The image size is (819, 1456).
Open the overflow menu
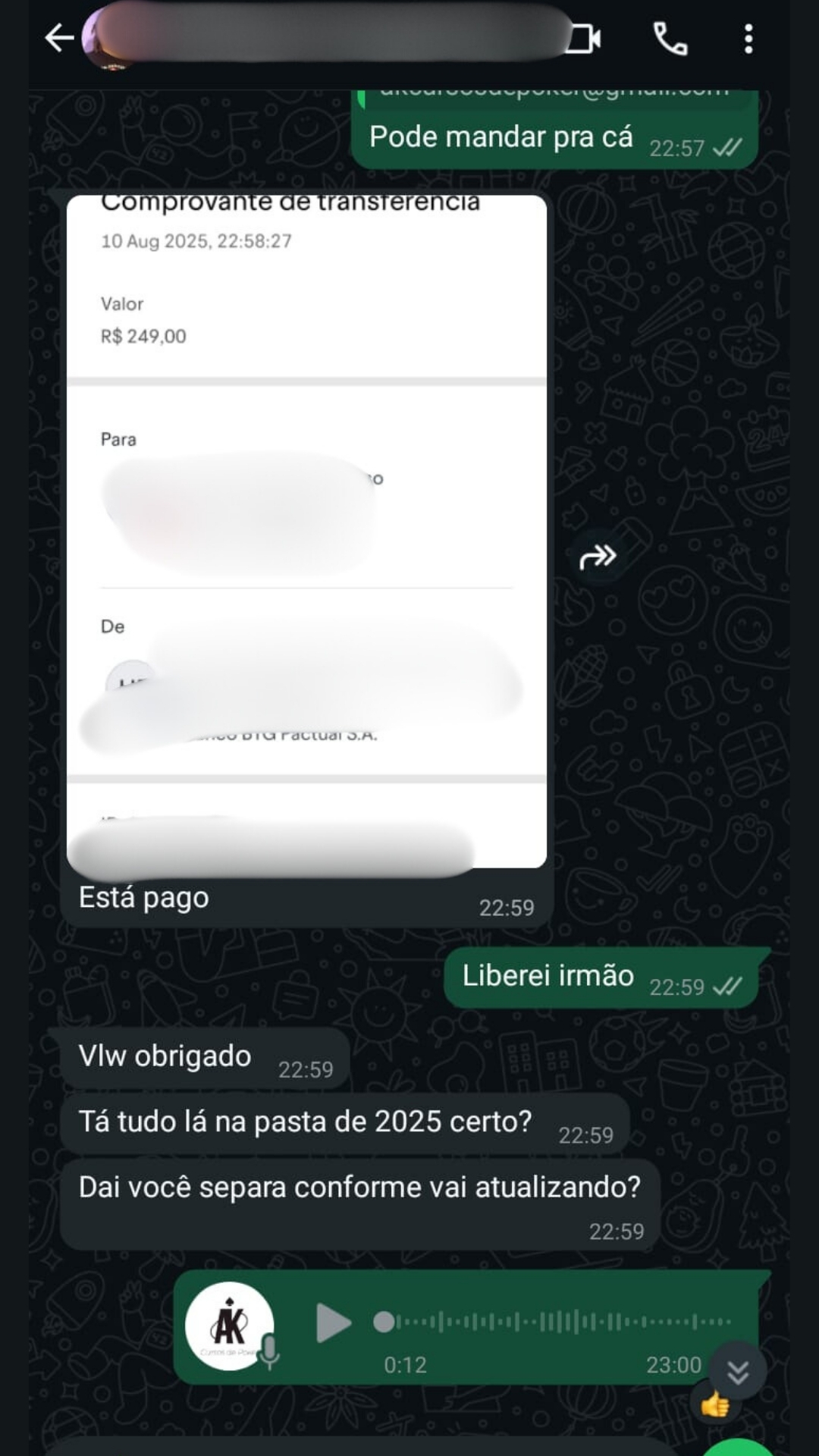(748, 39)
